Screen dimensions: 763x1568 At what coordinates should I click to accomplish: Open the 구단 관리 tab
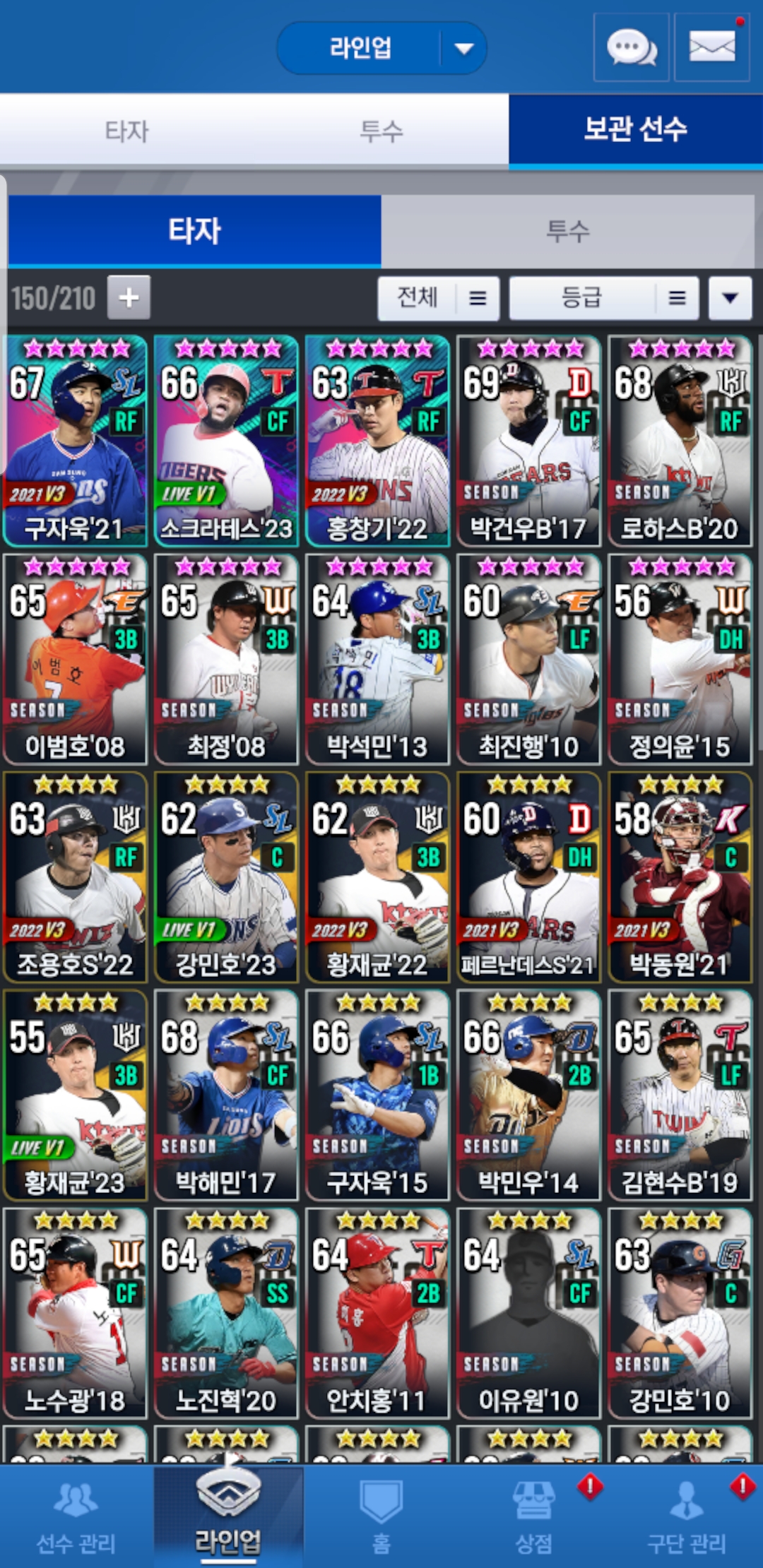[686, 1517]
